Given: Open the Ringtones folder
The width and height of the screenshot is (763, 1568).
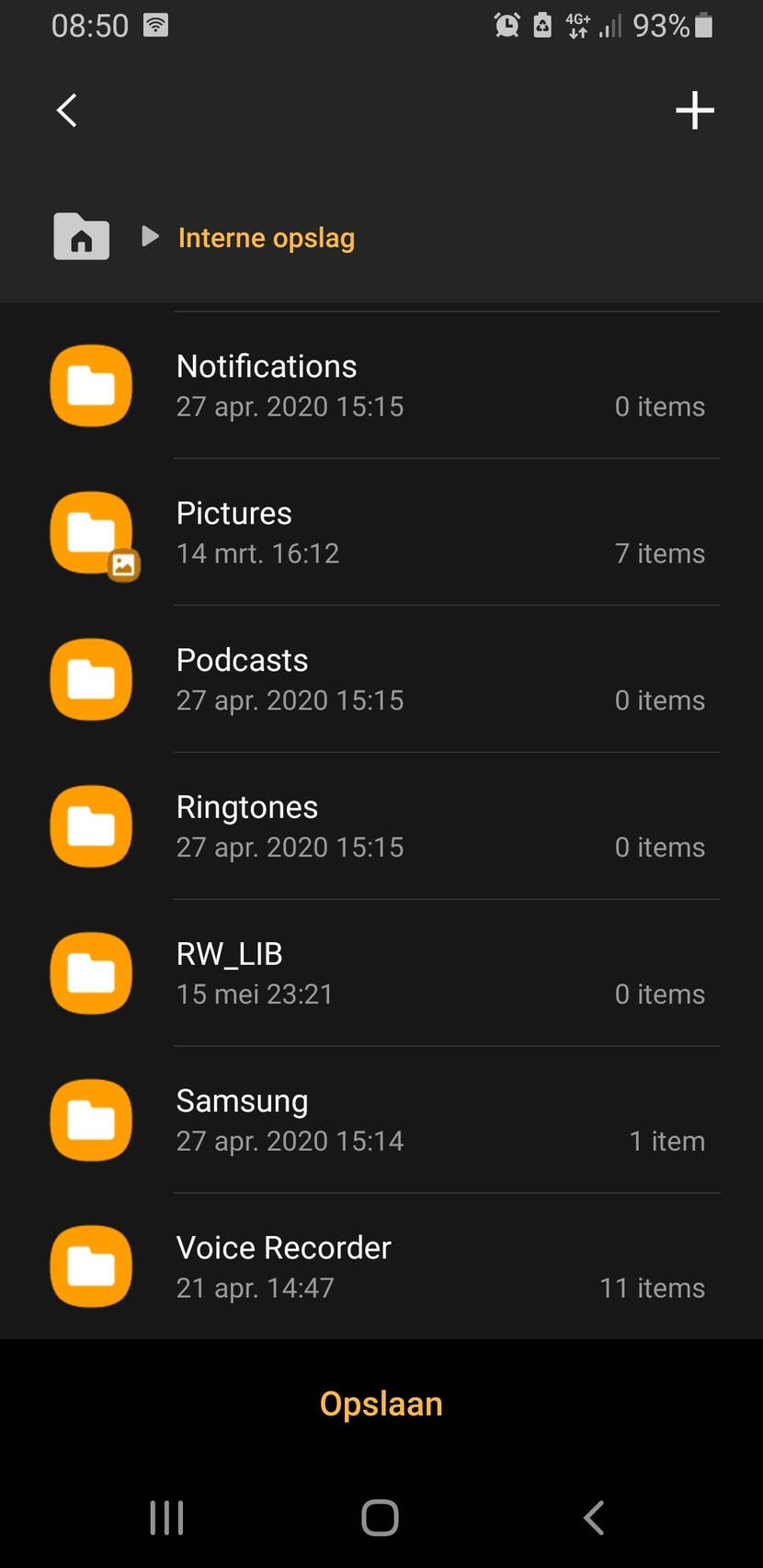Looking at the screenshot, I should coord(381,827).
